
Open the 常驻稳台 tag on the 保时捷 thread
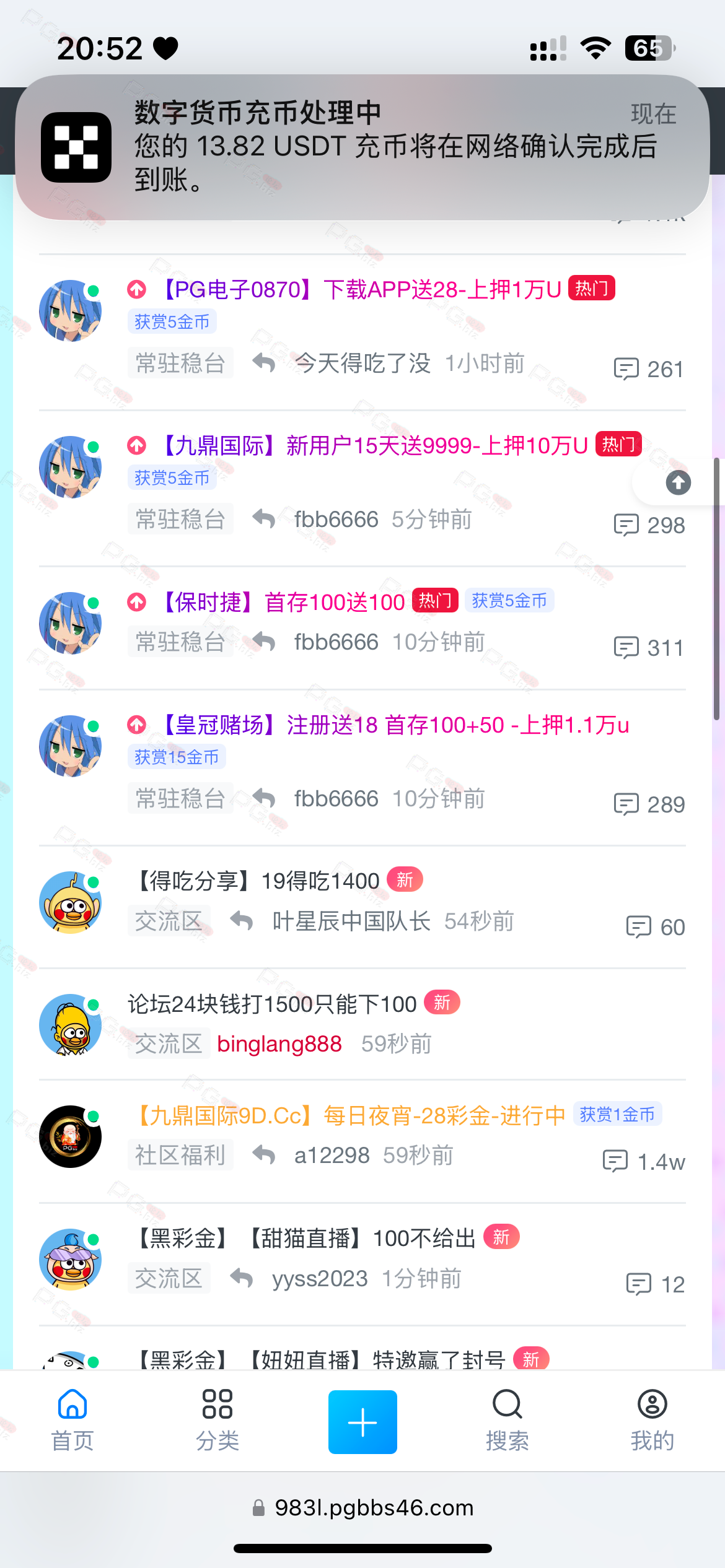(x=180, y=642)
